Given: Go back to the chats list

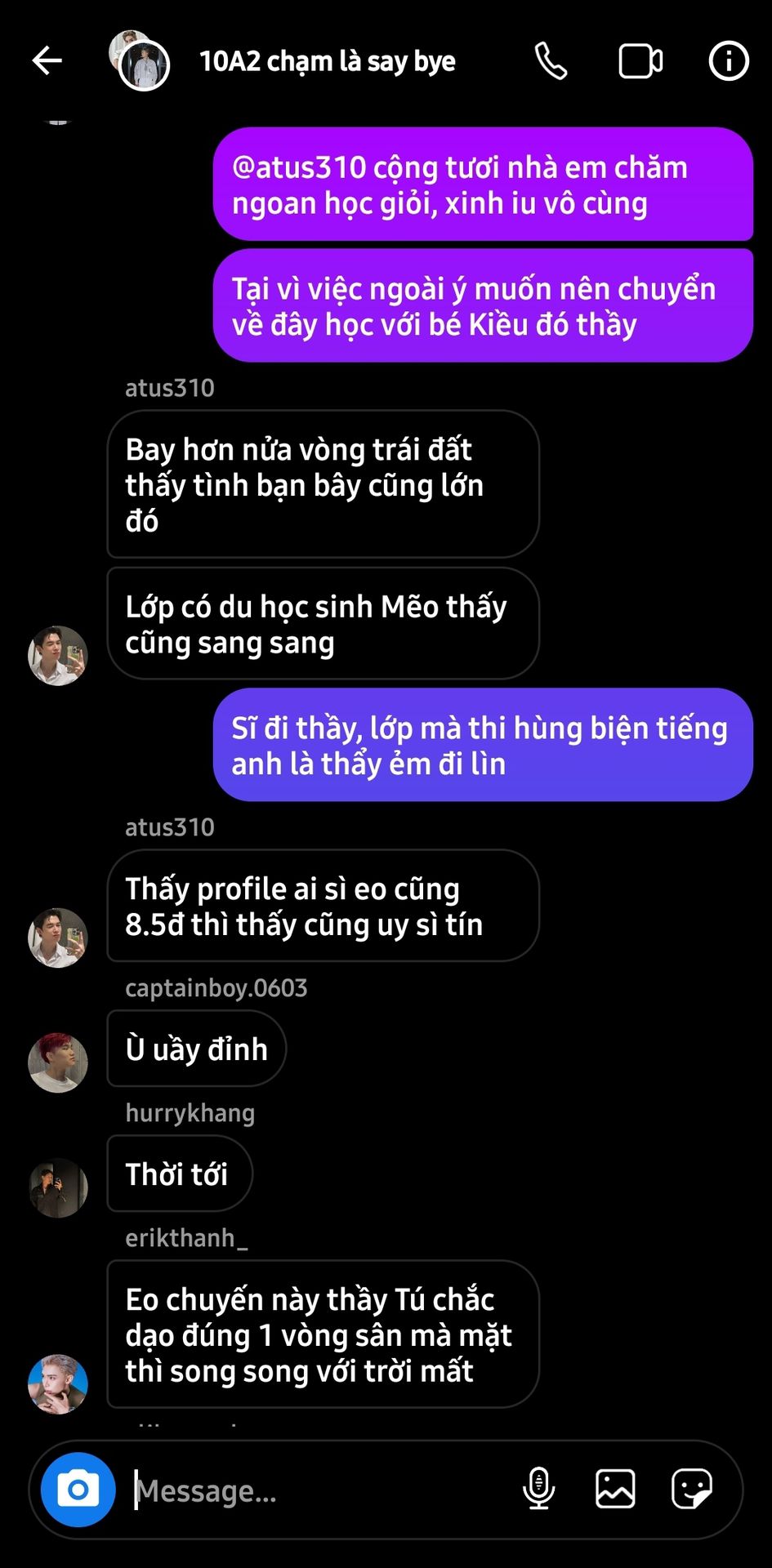Looking at the screenshot, I should [x=47, y=60].
